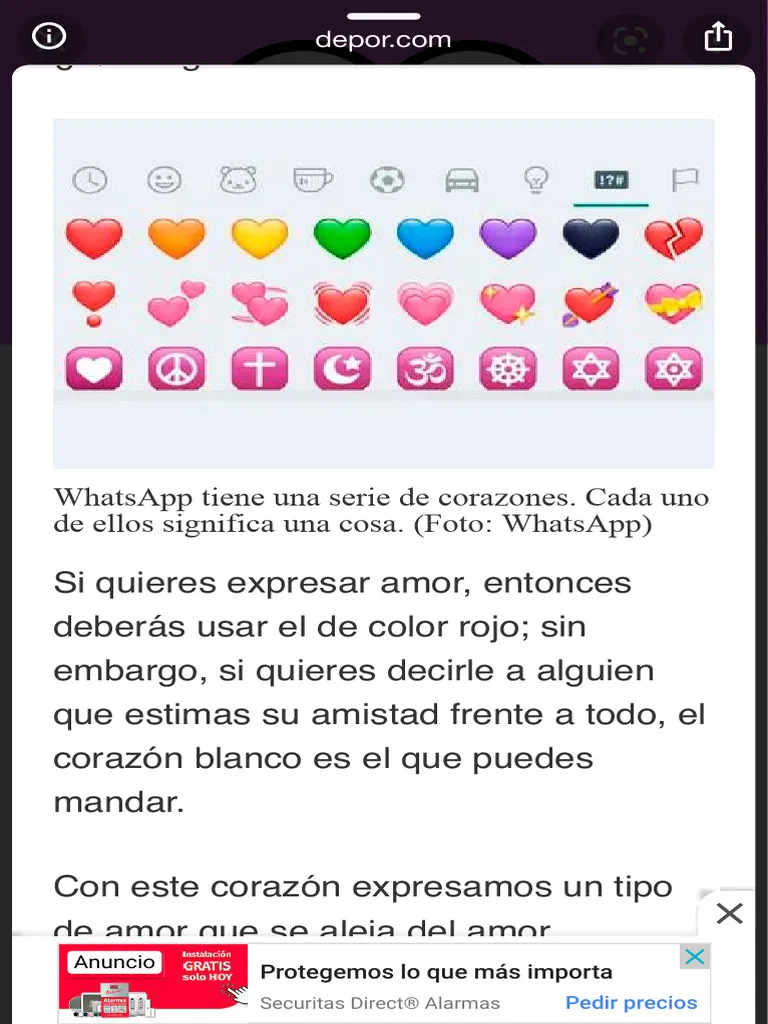Tap the Om symbol emoji

coord(425,368)
